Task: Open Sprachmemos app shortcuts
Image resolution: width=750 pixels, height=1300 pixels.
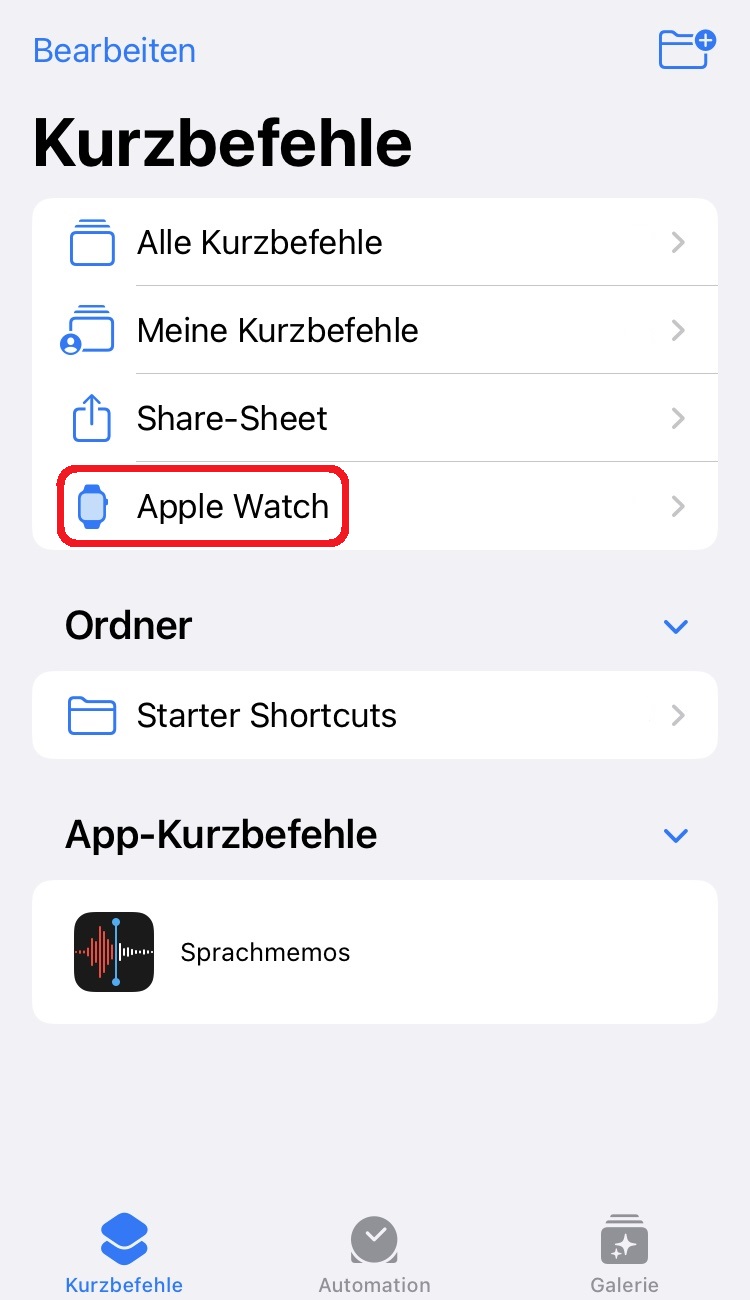Action: click(375, 952)
